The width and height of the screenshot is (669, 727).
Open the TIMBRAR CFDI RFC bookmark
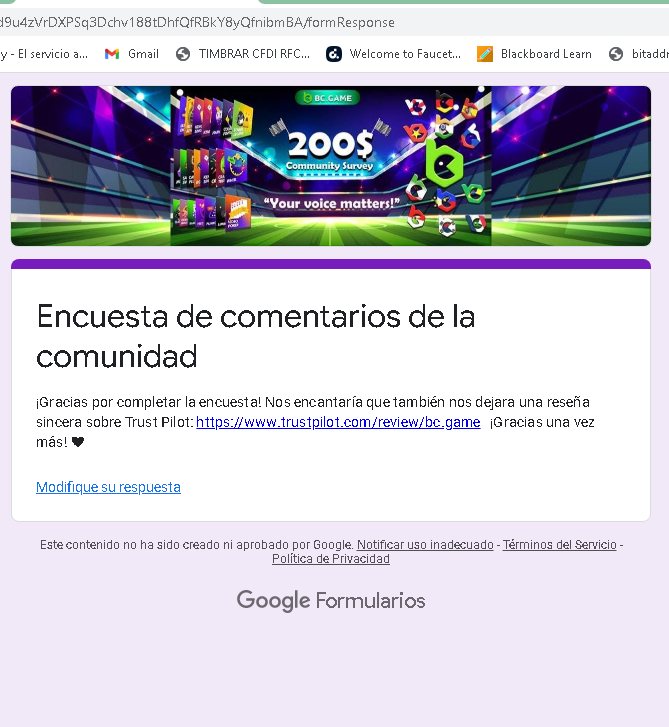tap(243, 54)
